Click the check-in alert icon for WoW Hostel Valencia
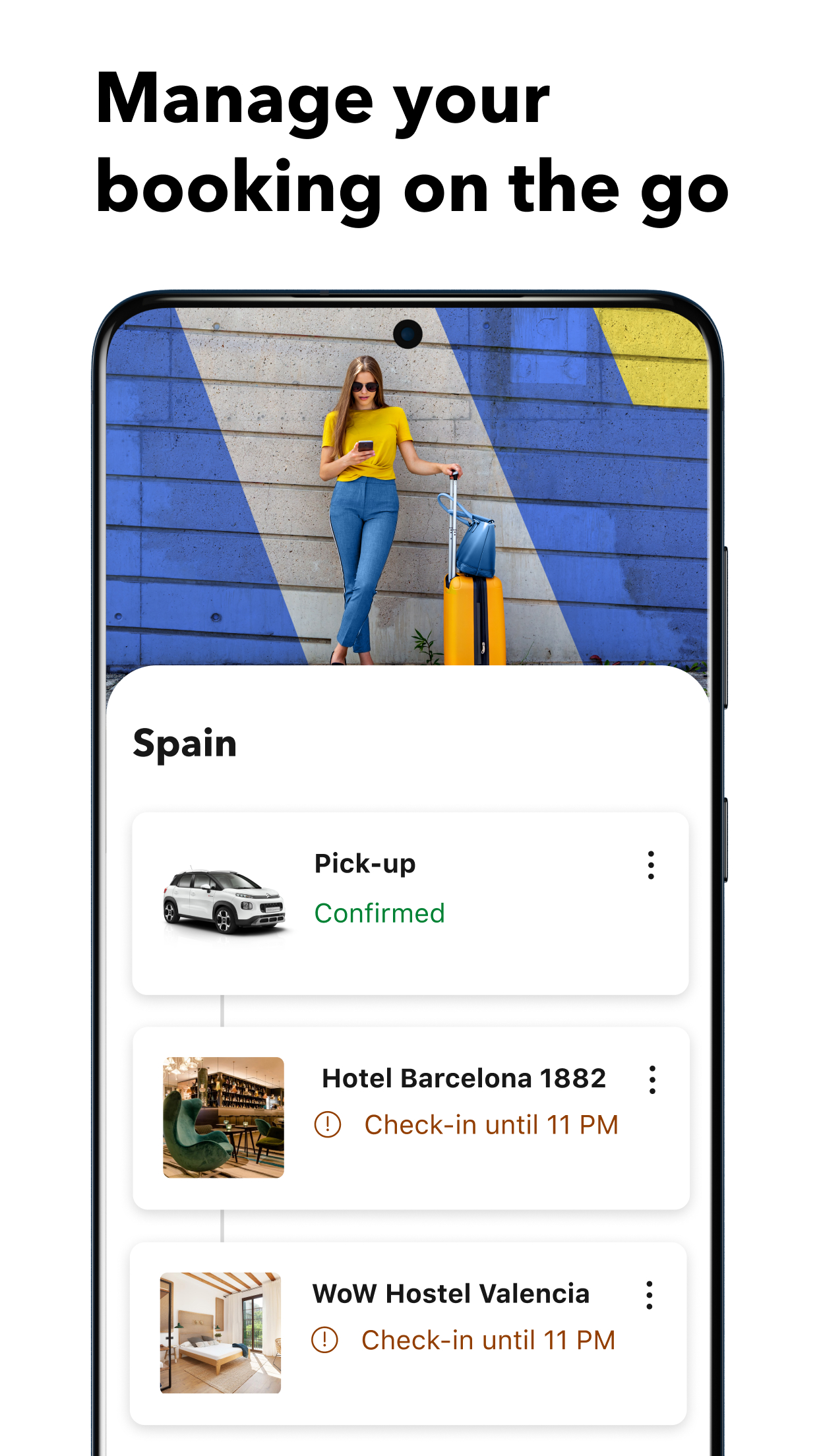 point(324,1339)
